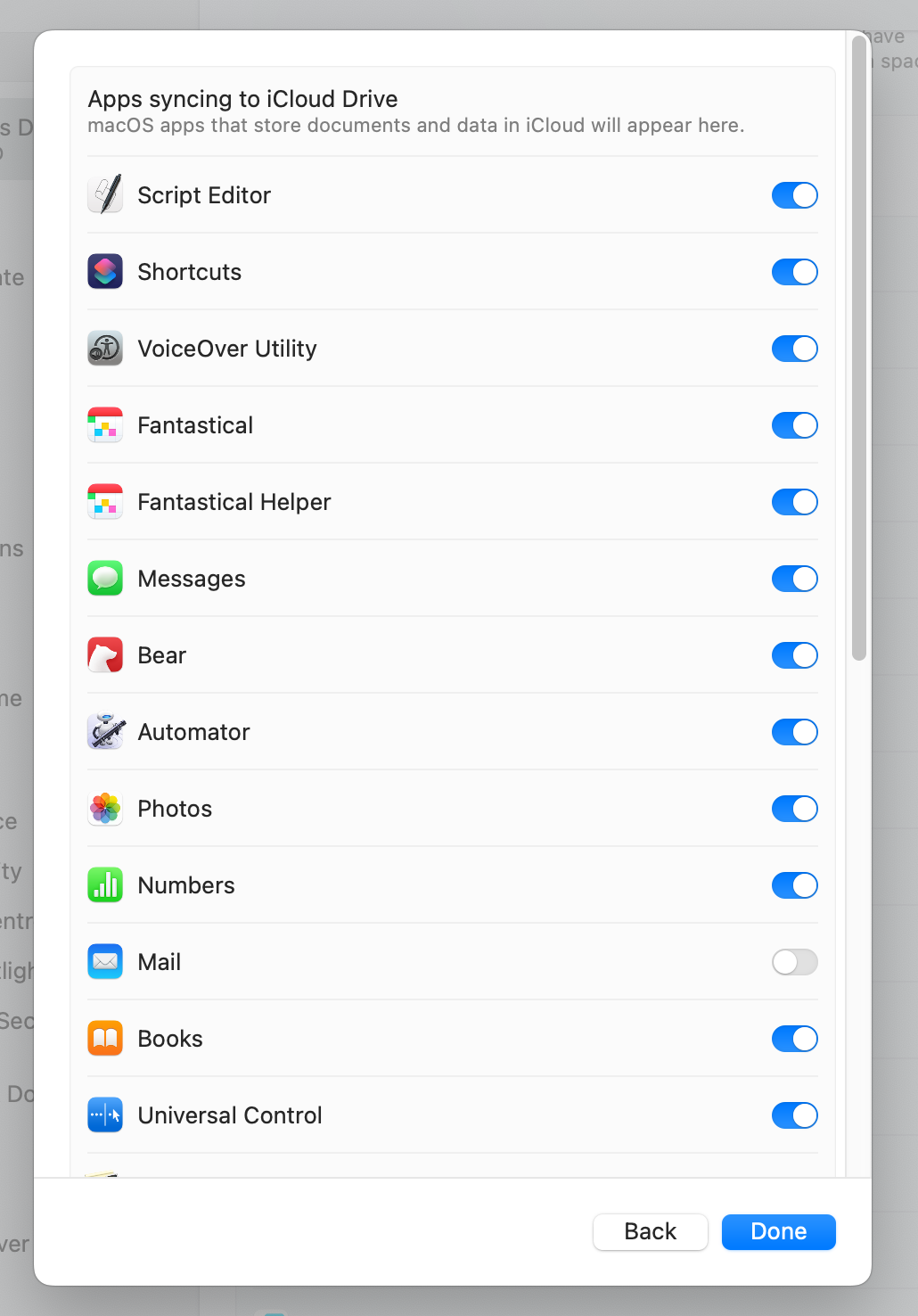Turn off Books iCloud syncing
Screen dimensions: 918x1316
(794, 1039)
